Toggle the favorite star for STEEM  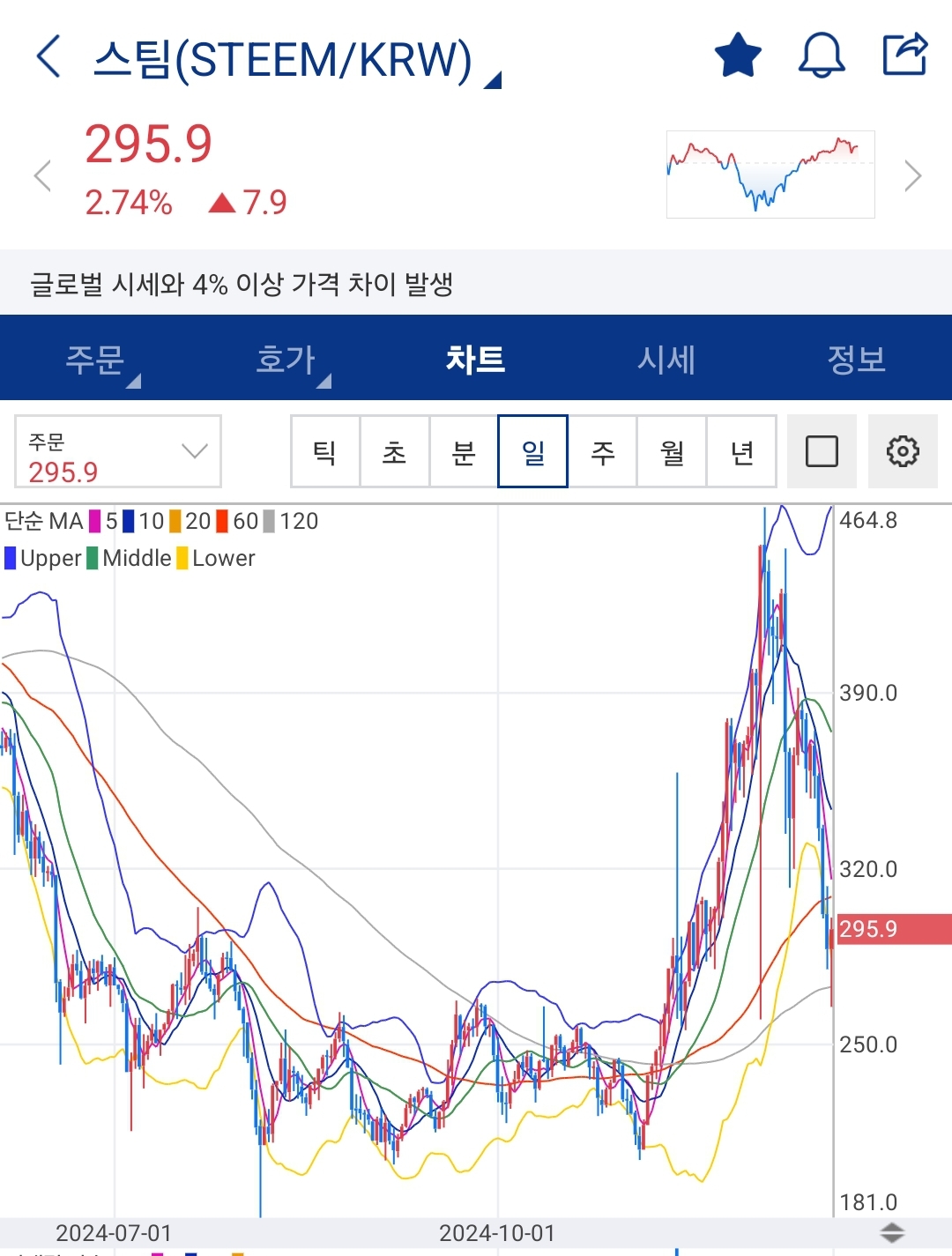[x=737, y=56]
